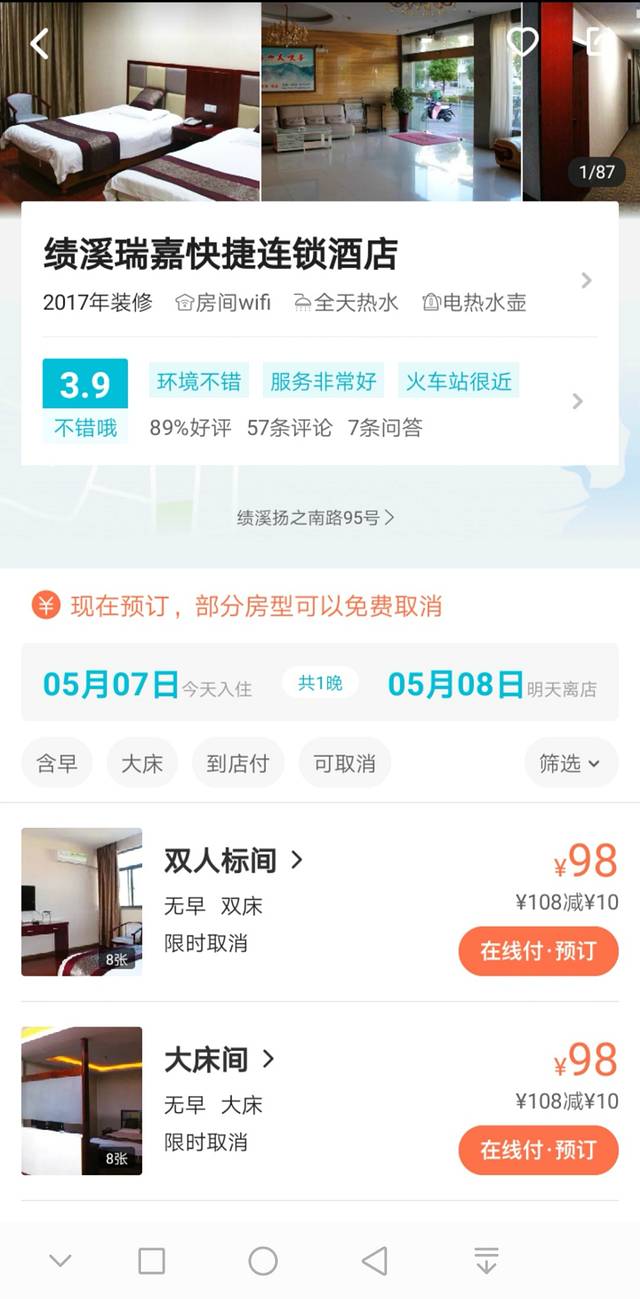Filter rooms by 含早
This screenshot has height=1299, width=640.
pos(57,763)
